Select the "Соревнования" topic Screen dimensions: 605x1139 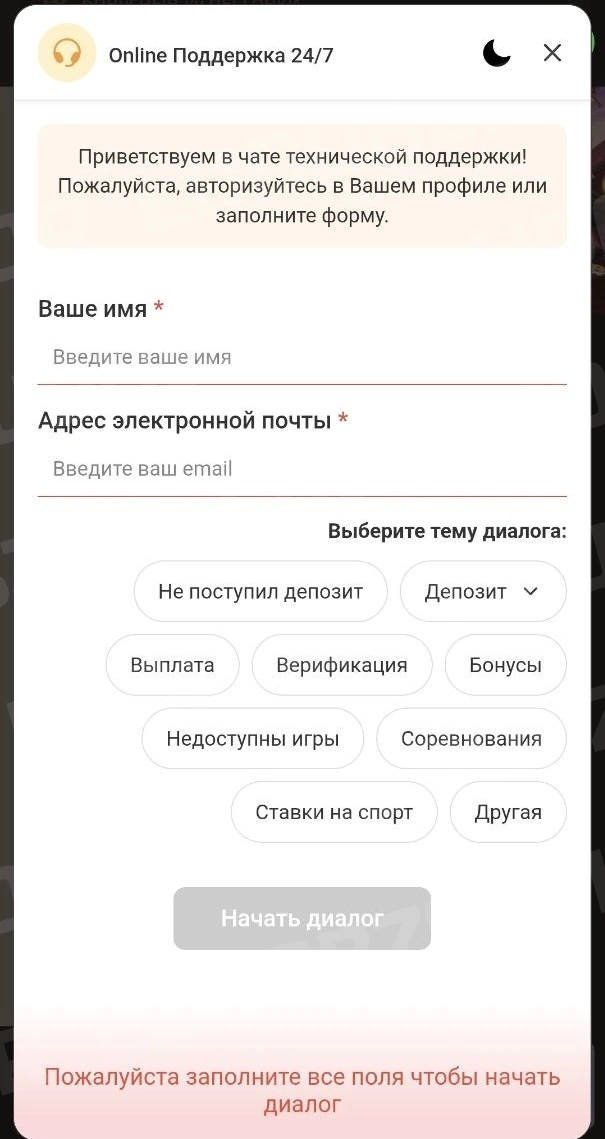(x=471, y=739)
